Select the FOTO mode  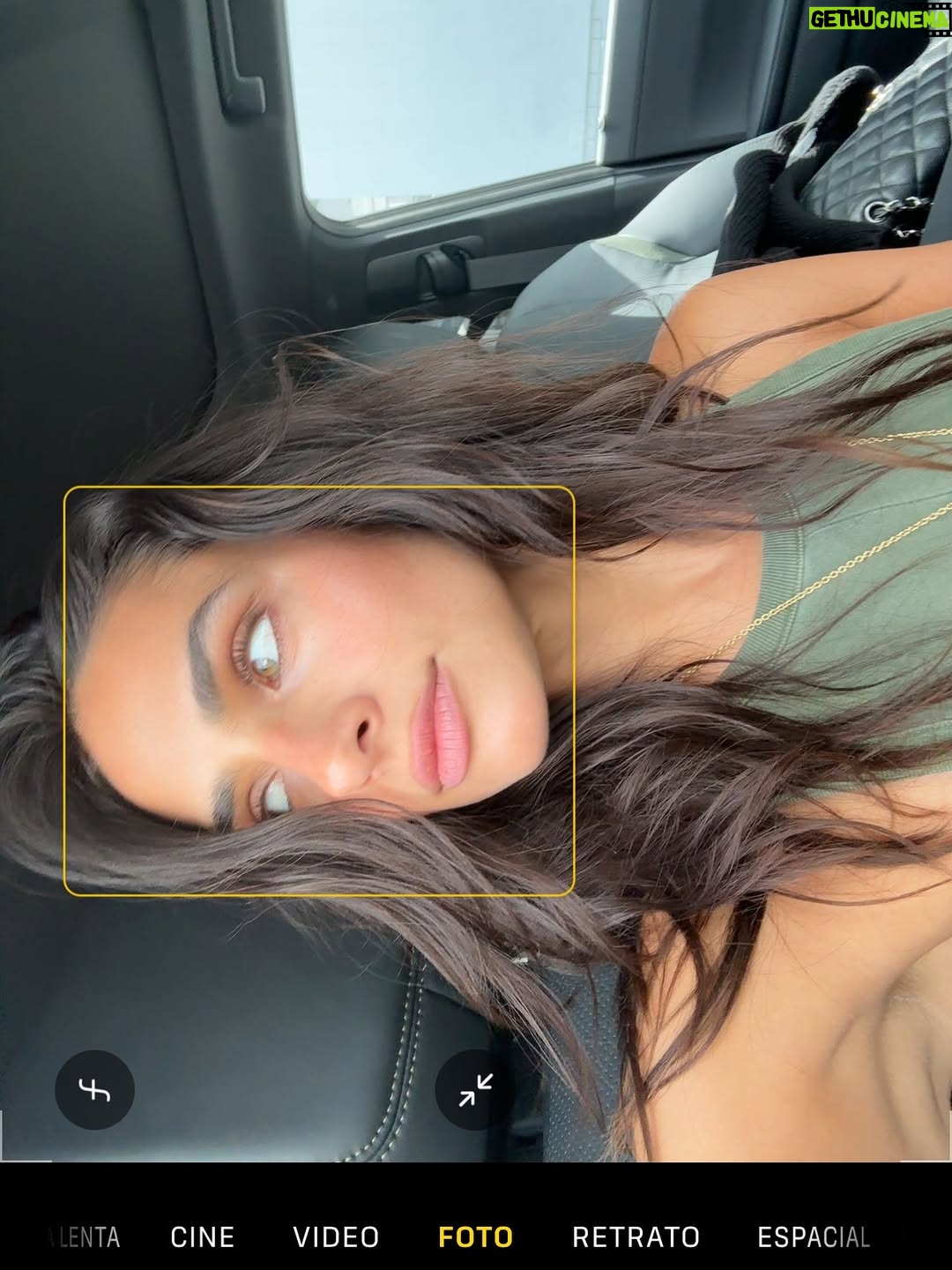476,1237
